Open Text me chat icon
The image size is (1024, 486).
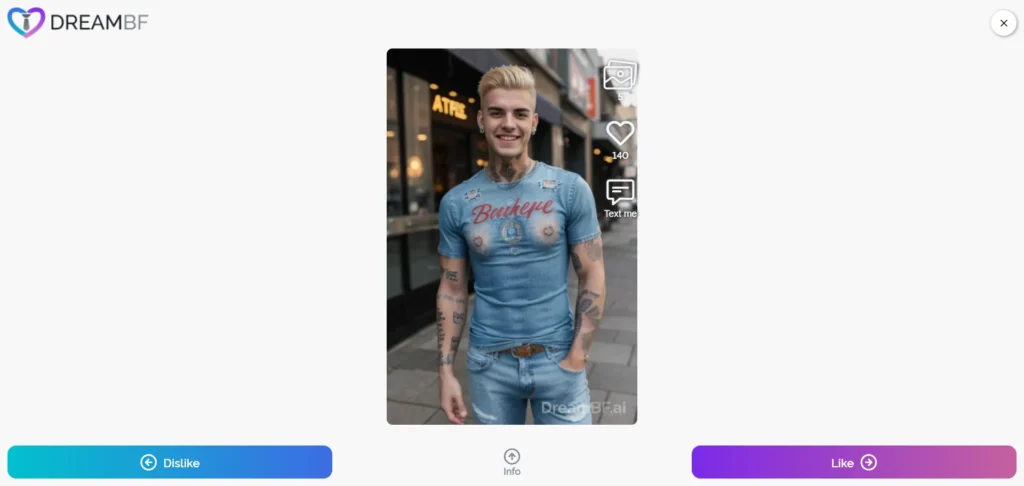(x=620, y=193)
